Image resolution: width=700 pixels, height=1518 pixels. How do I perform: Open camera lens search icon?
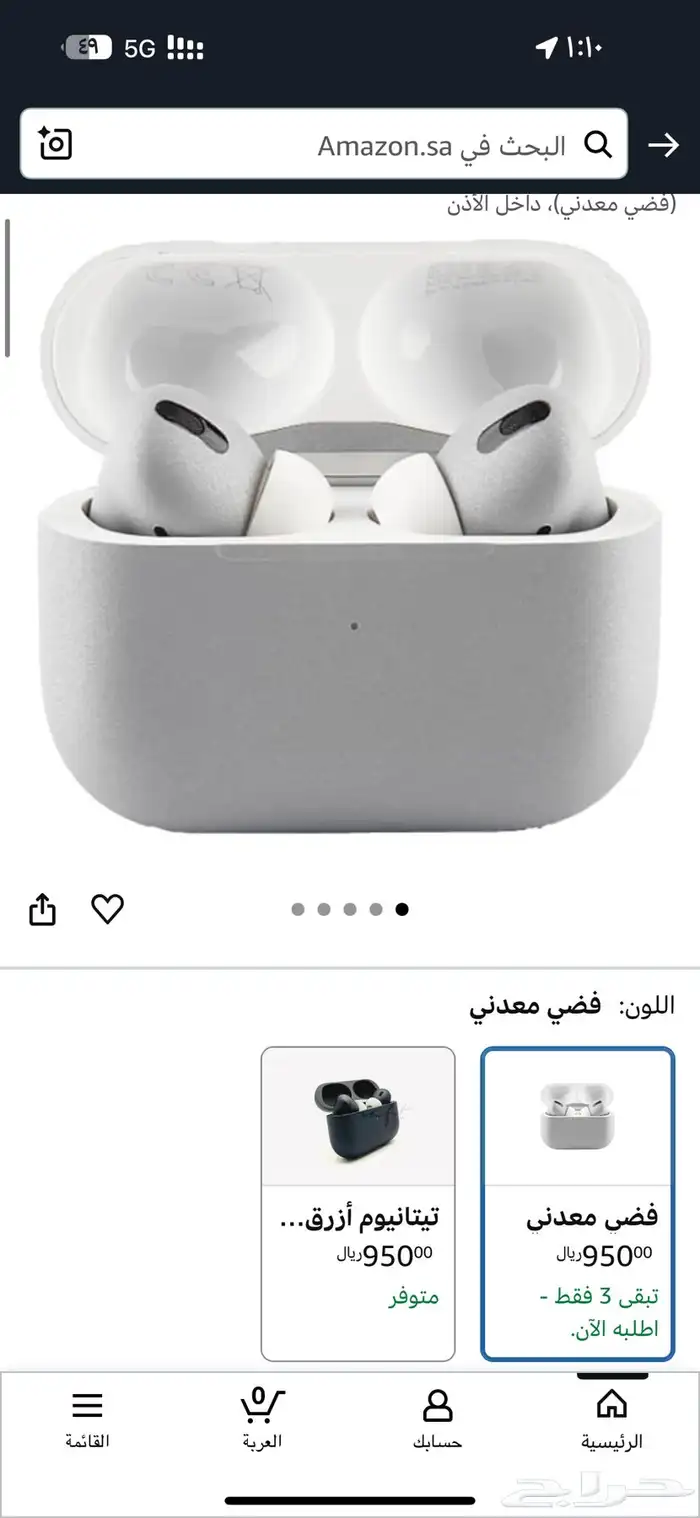pyautogui.click(x=56, y=145)
